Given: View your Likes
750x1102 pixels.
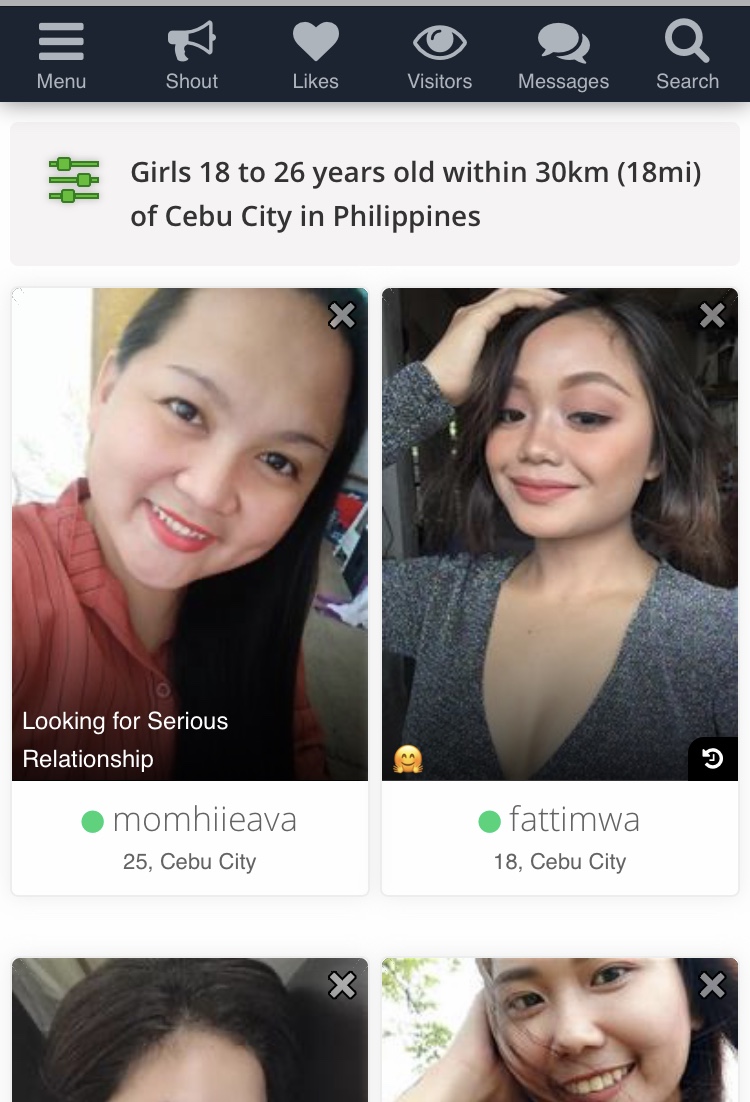Looking at the screenshot, I should (x=315, y=56).
